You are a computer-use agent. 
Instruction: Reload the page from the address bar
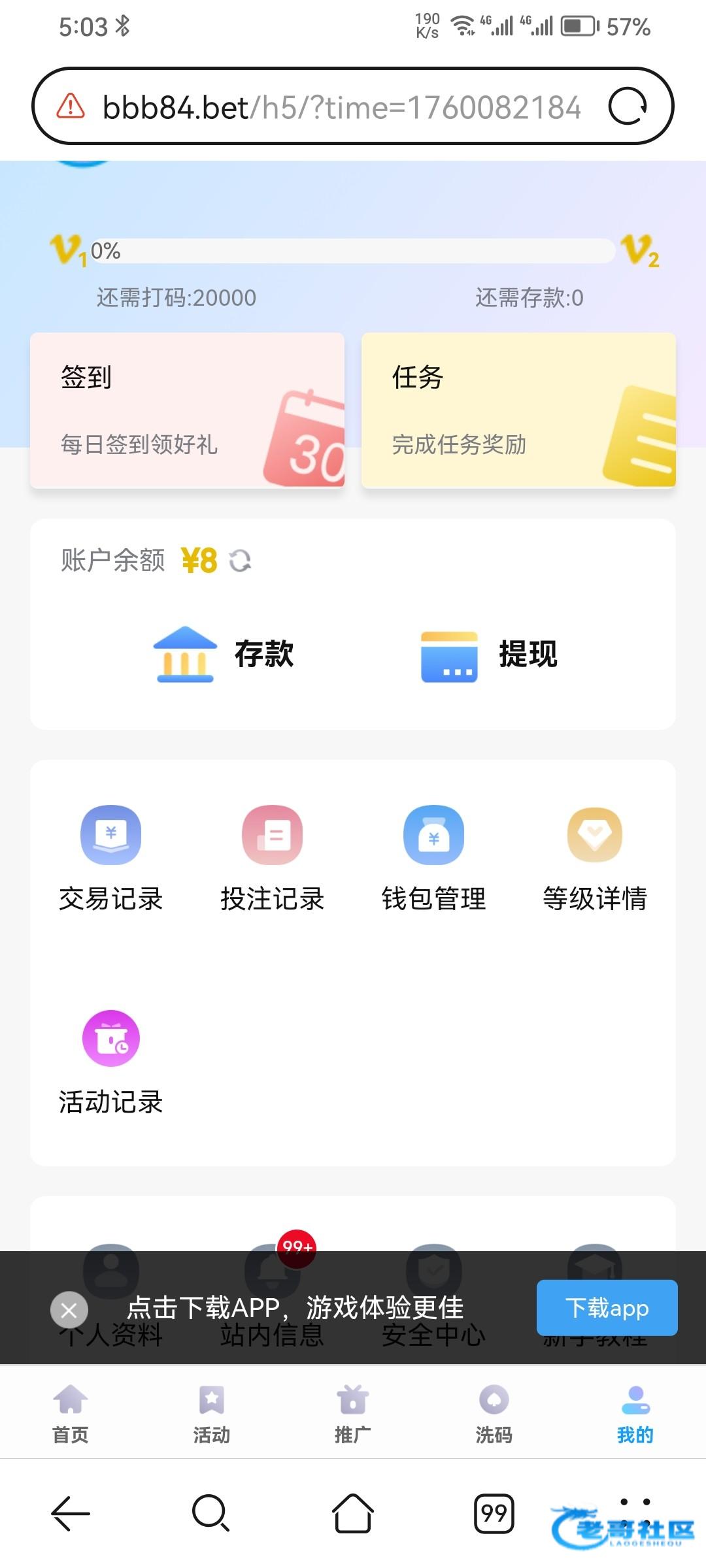coord(628,106)
